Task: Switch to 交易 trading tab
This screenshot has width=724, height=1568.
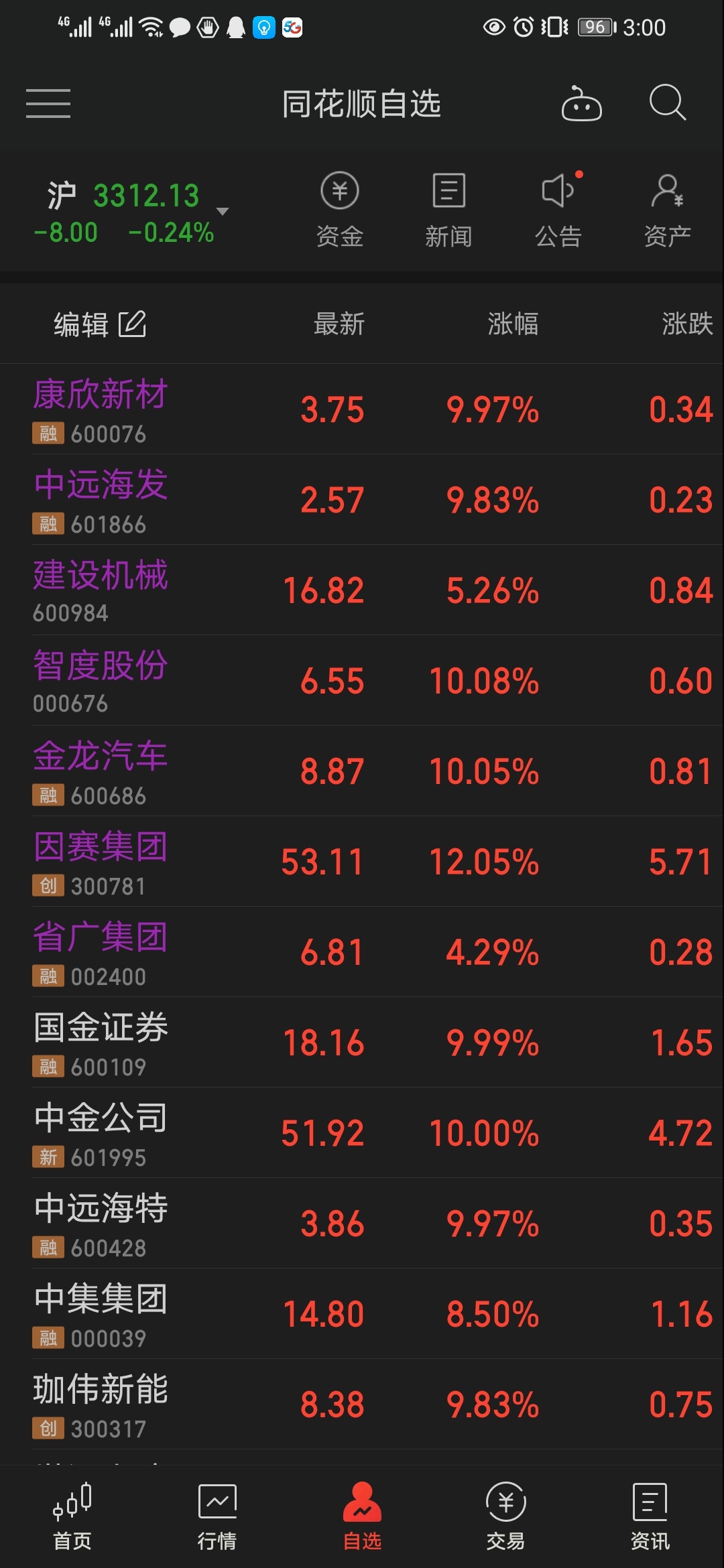Action: 506,1517
